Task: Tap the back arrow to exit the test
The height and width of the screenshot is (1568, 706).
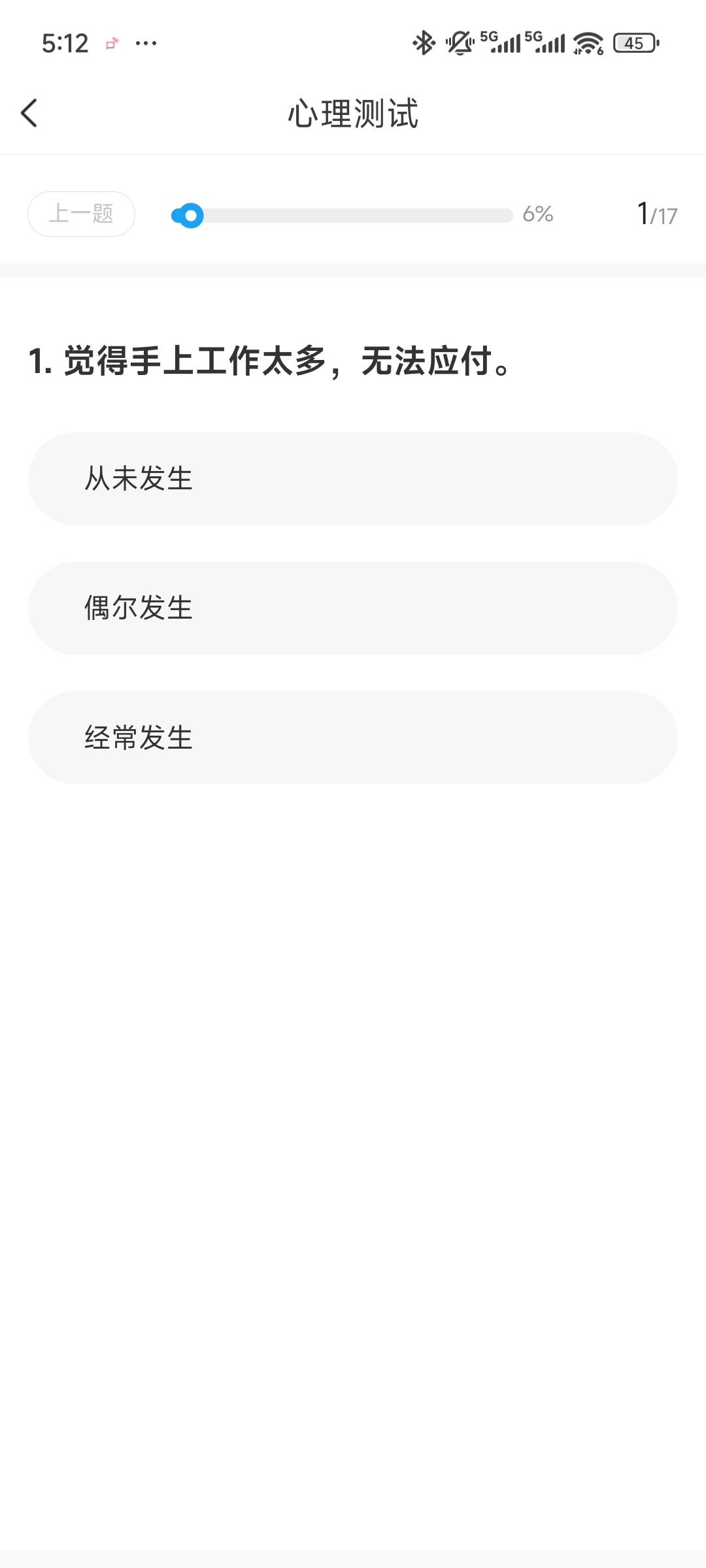Action: point(29,113)
